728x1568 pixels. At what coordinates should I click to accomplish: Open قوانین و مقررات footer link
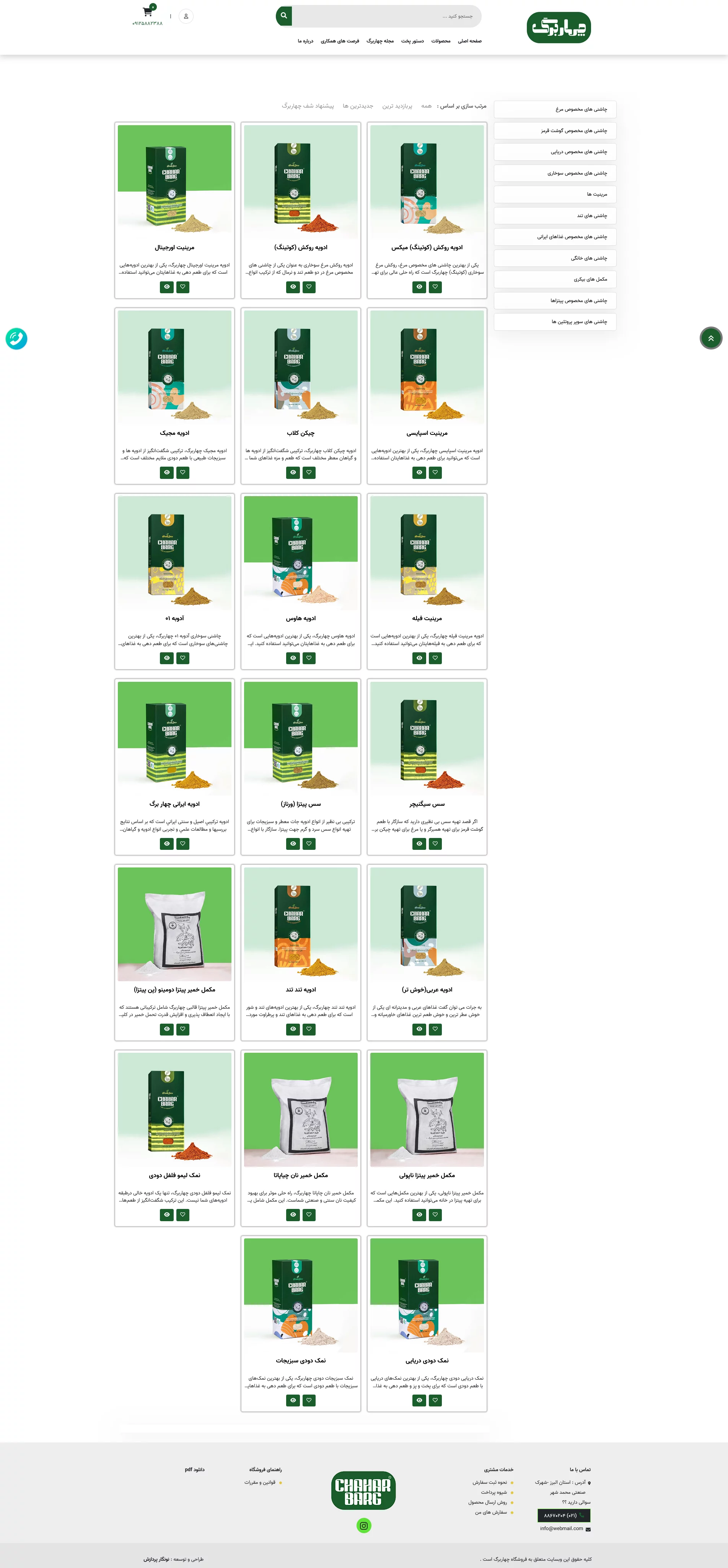click(x=260, y=1482)
